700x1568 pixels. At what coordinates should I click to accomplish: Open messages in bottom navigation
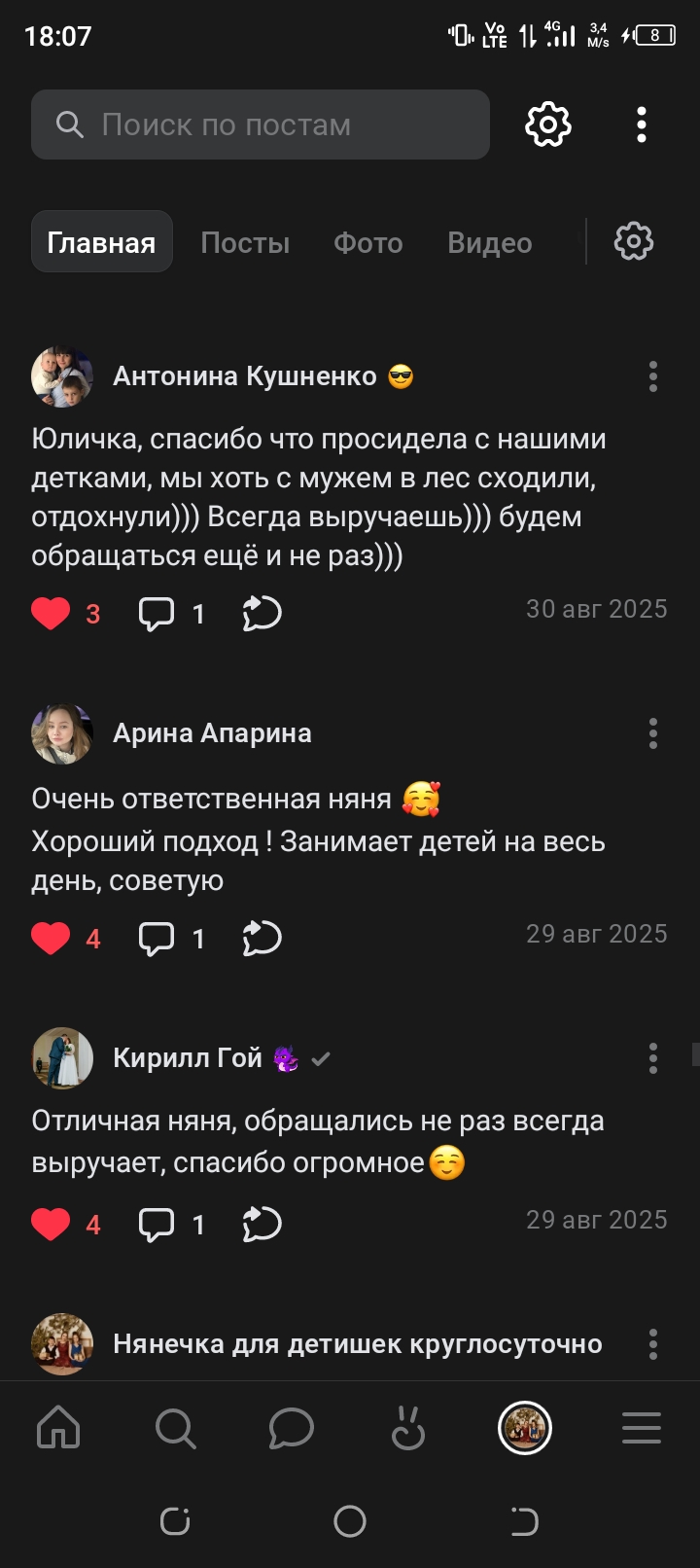click(291, 1428)
